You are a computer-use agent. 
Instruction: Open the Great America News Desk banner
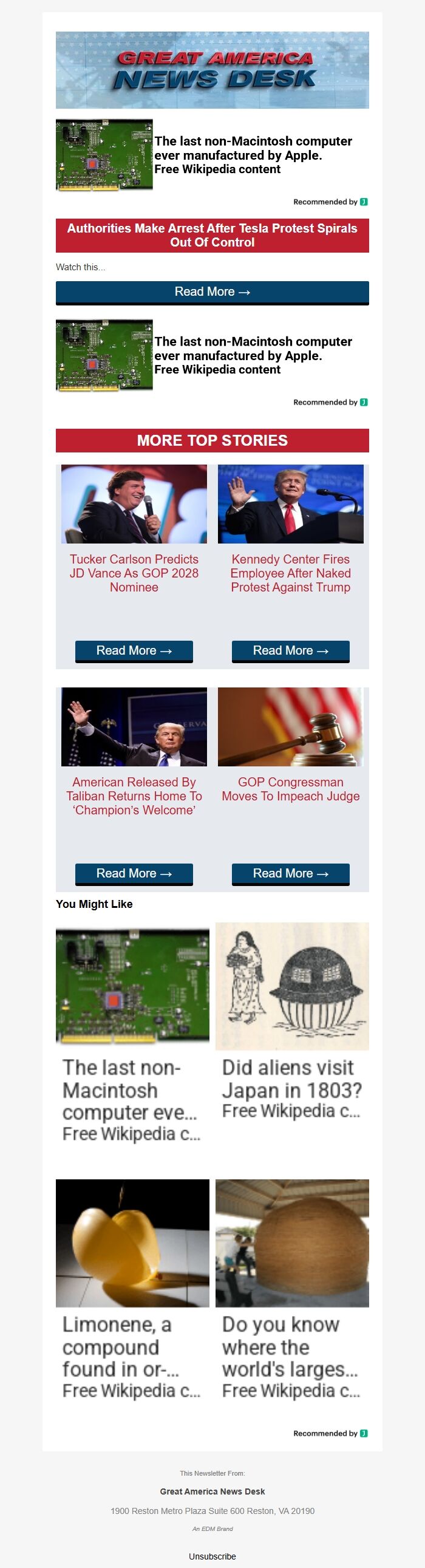(x=212, y=70)
